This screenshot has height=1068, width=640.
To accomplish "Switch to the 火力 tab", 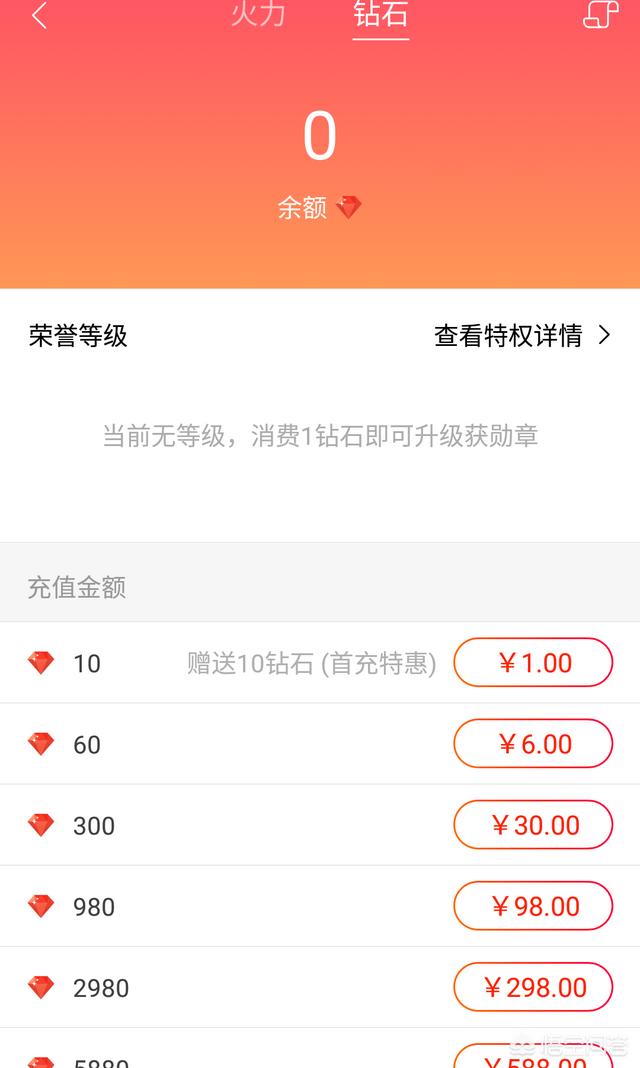I will 258,15.
